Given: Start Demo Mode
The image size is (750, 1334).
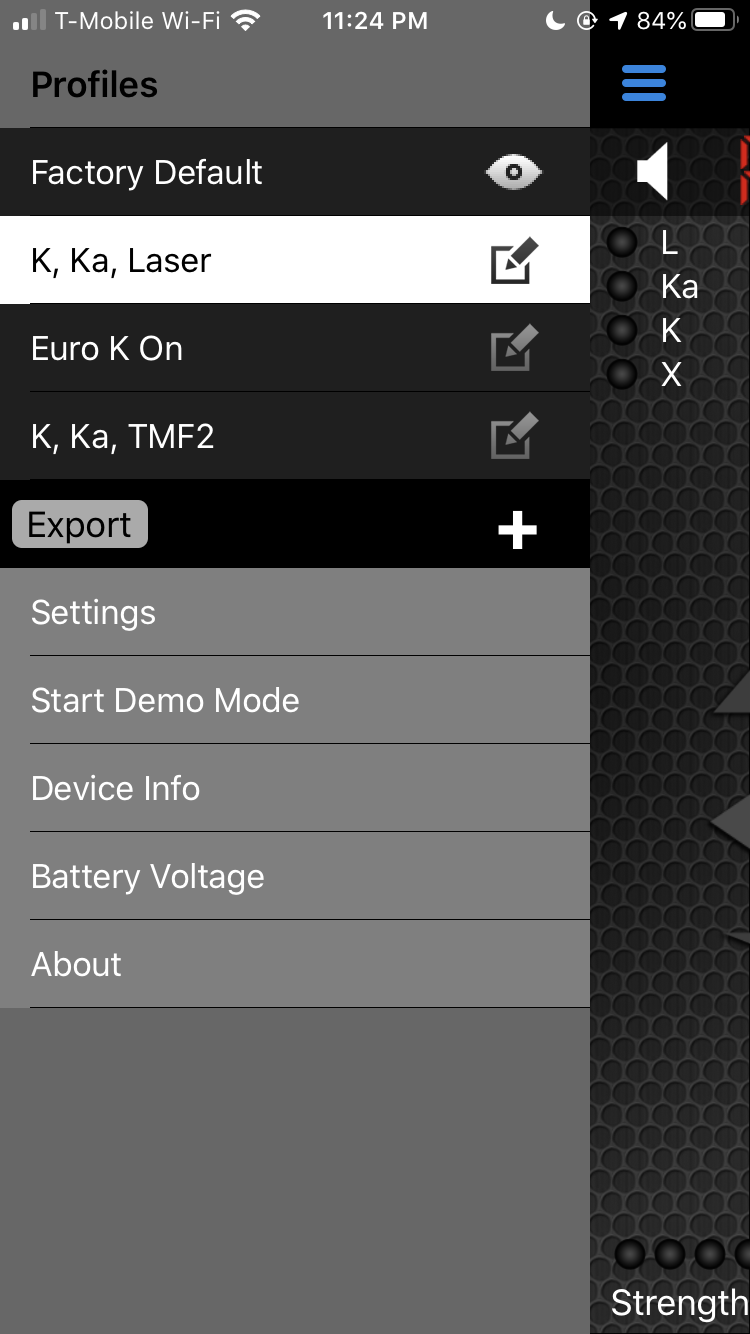Looking at the screenshot, I should click(x=165, y=700).
